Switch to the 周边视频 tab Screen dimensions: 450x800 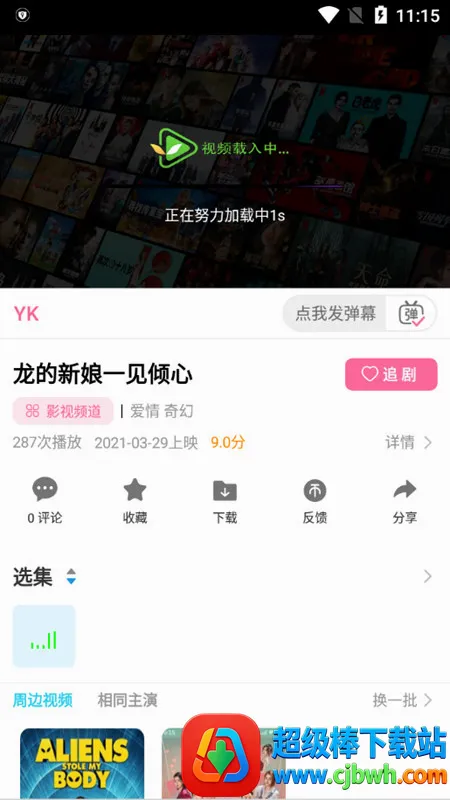(42, 700)
